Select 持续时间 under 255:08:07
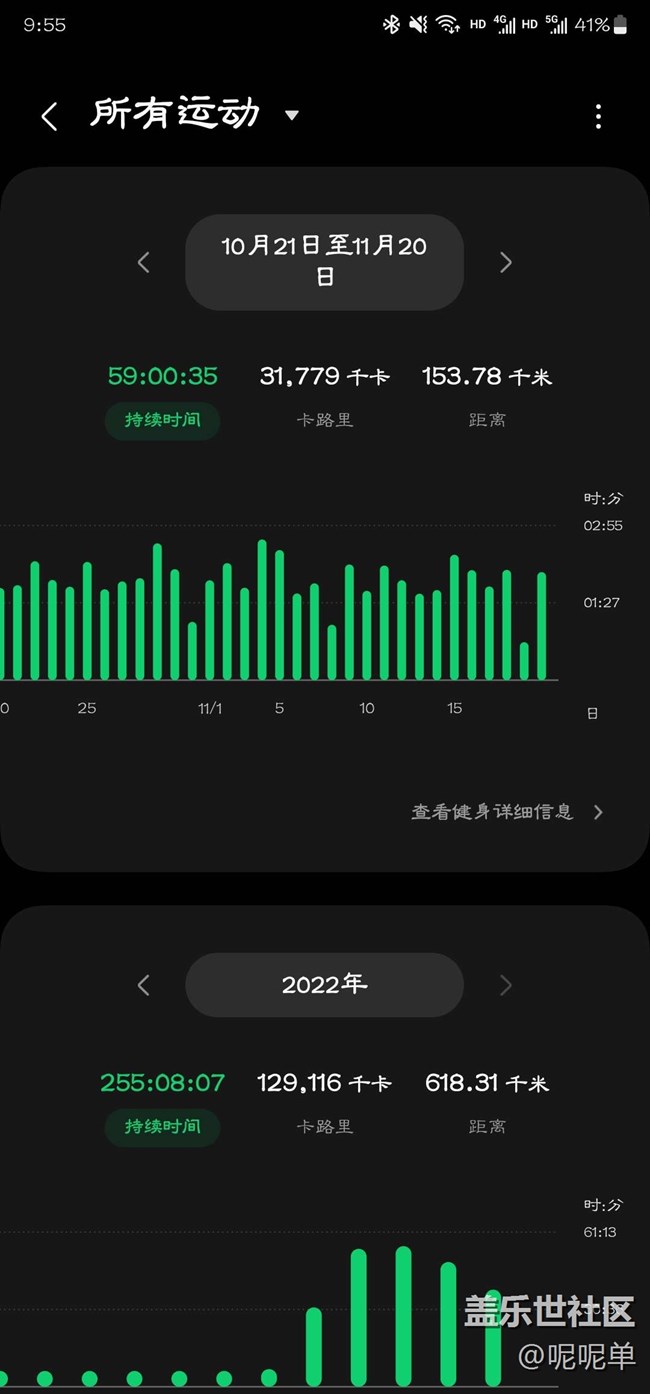 pos(162,1126)
